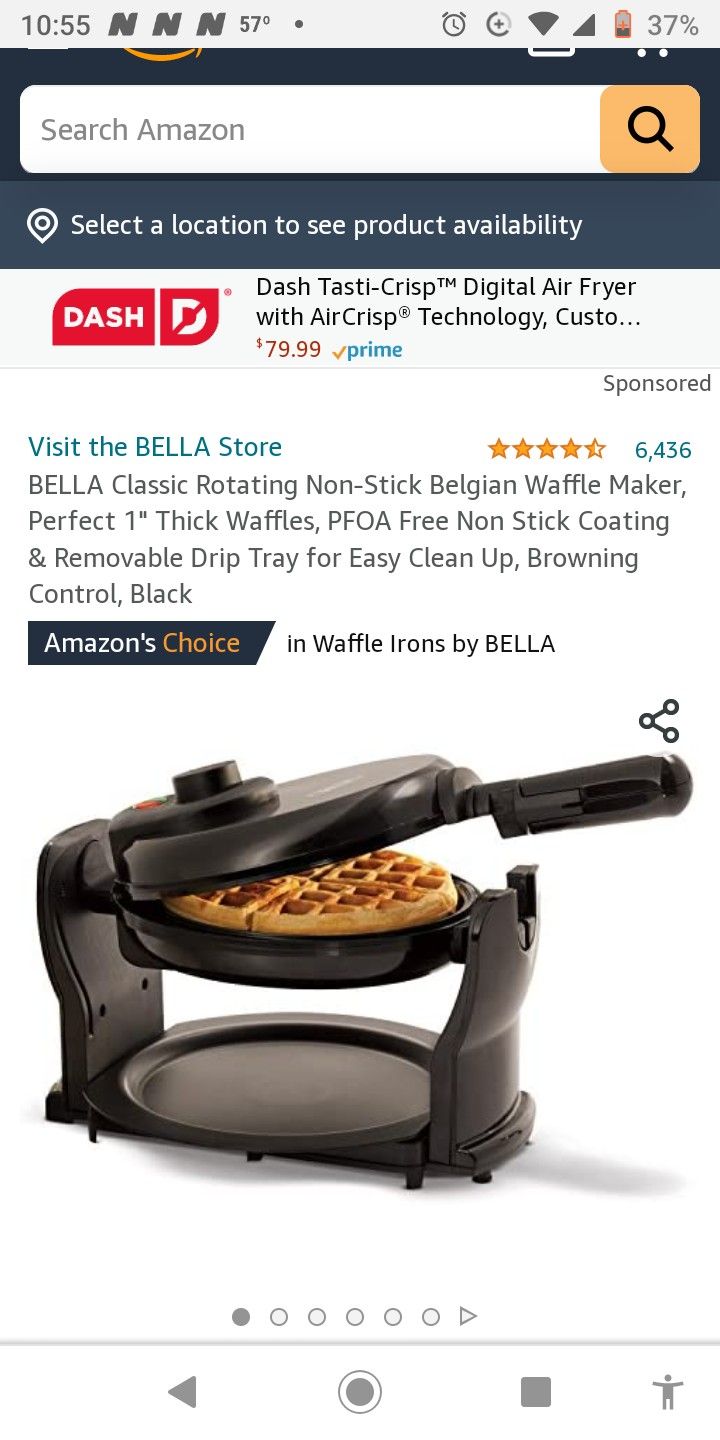
Task: Go to the system home screen
Action: coord(360,1392)
